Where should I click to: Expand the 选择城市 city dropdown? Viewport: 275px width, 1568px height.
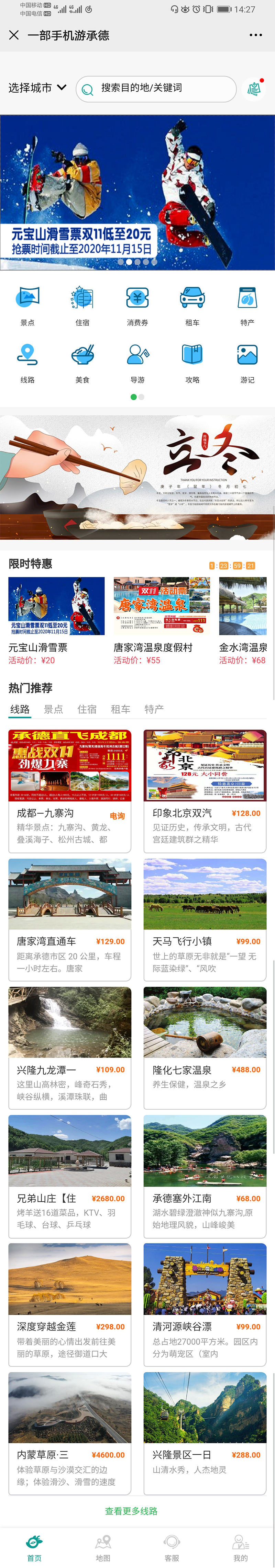click(37, 88)
